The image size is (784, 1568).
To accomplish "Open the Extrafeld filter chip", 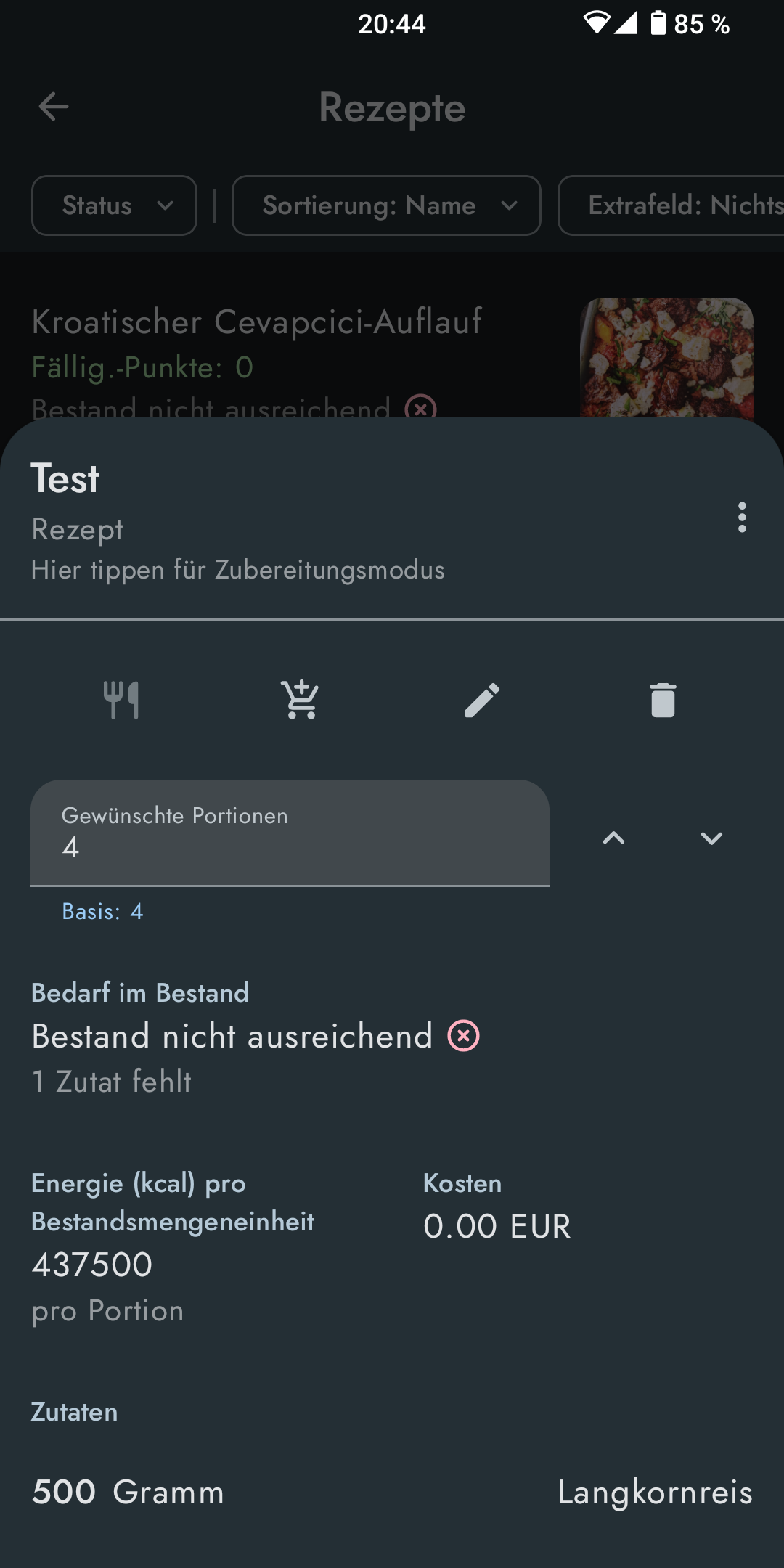I will pos(671,205).
